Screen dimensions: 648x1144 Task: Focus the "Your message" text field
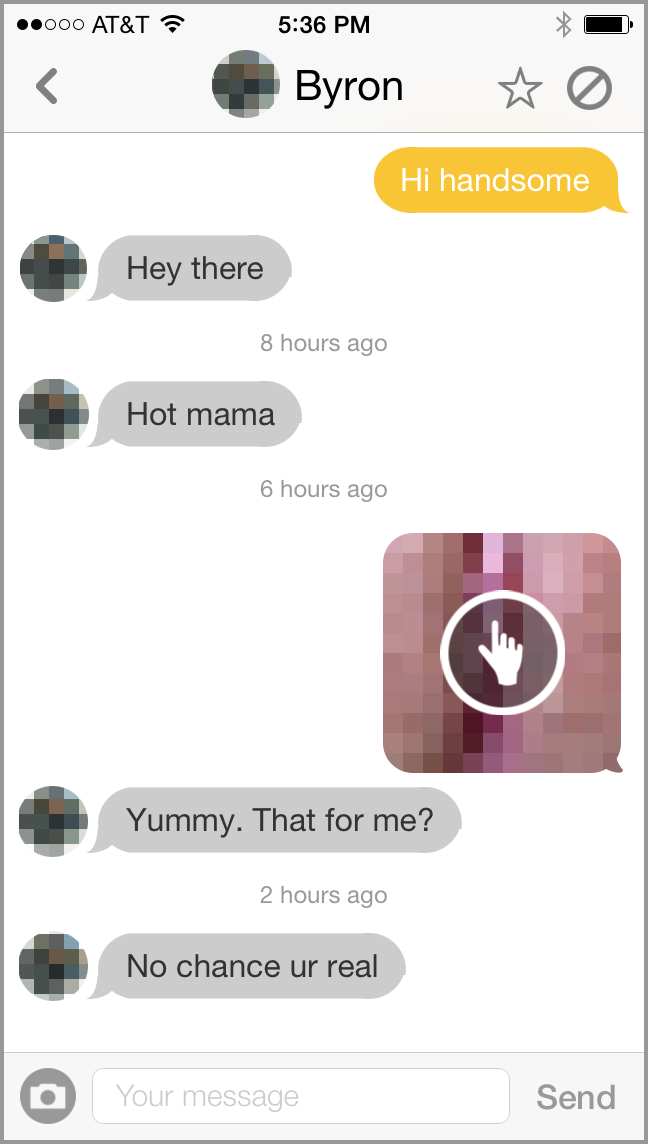pos(301,1097)
